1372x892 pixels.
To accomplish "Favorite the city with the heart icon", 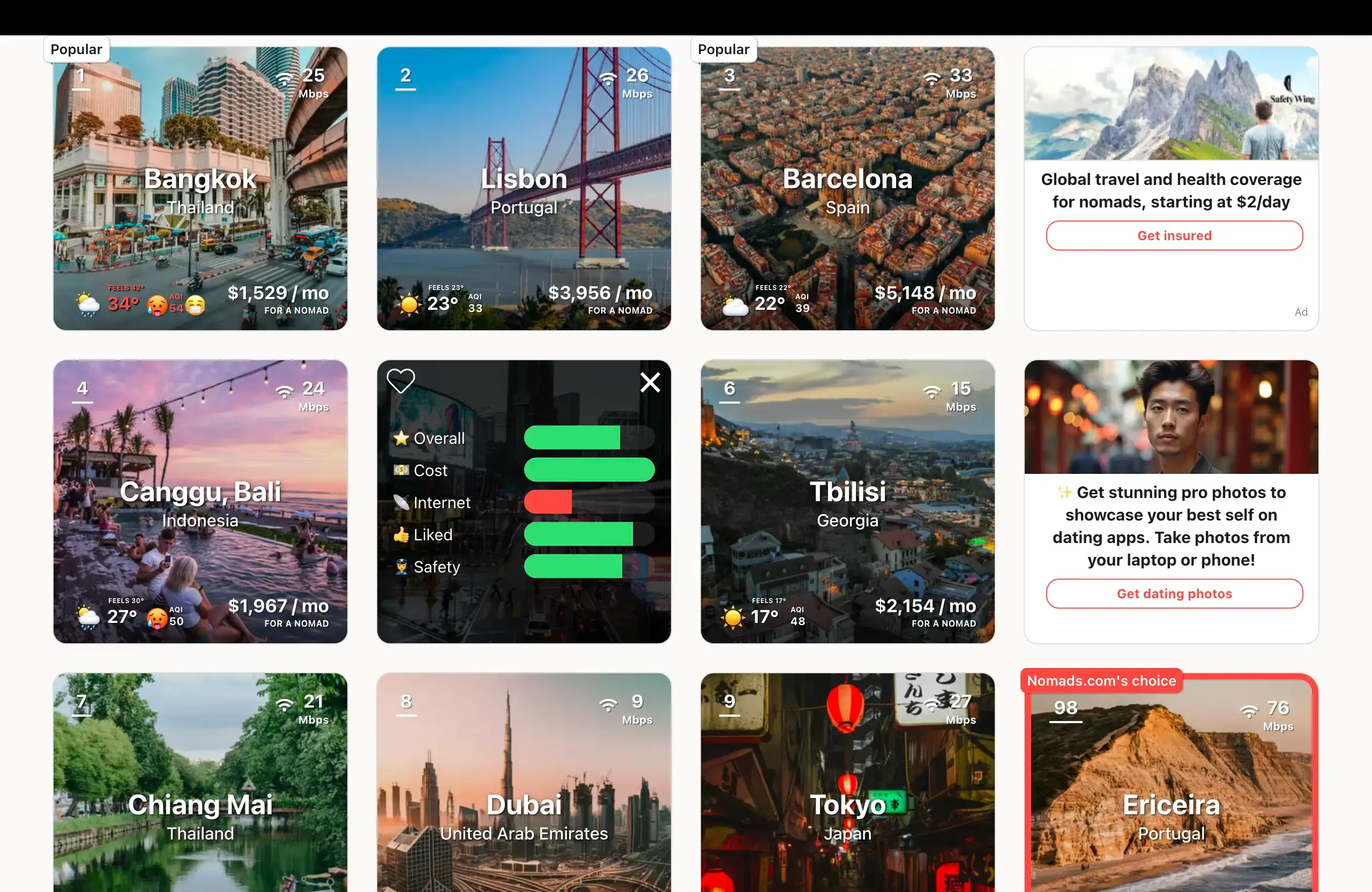I will 401,381.
